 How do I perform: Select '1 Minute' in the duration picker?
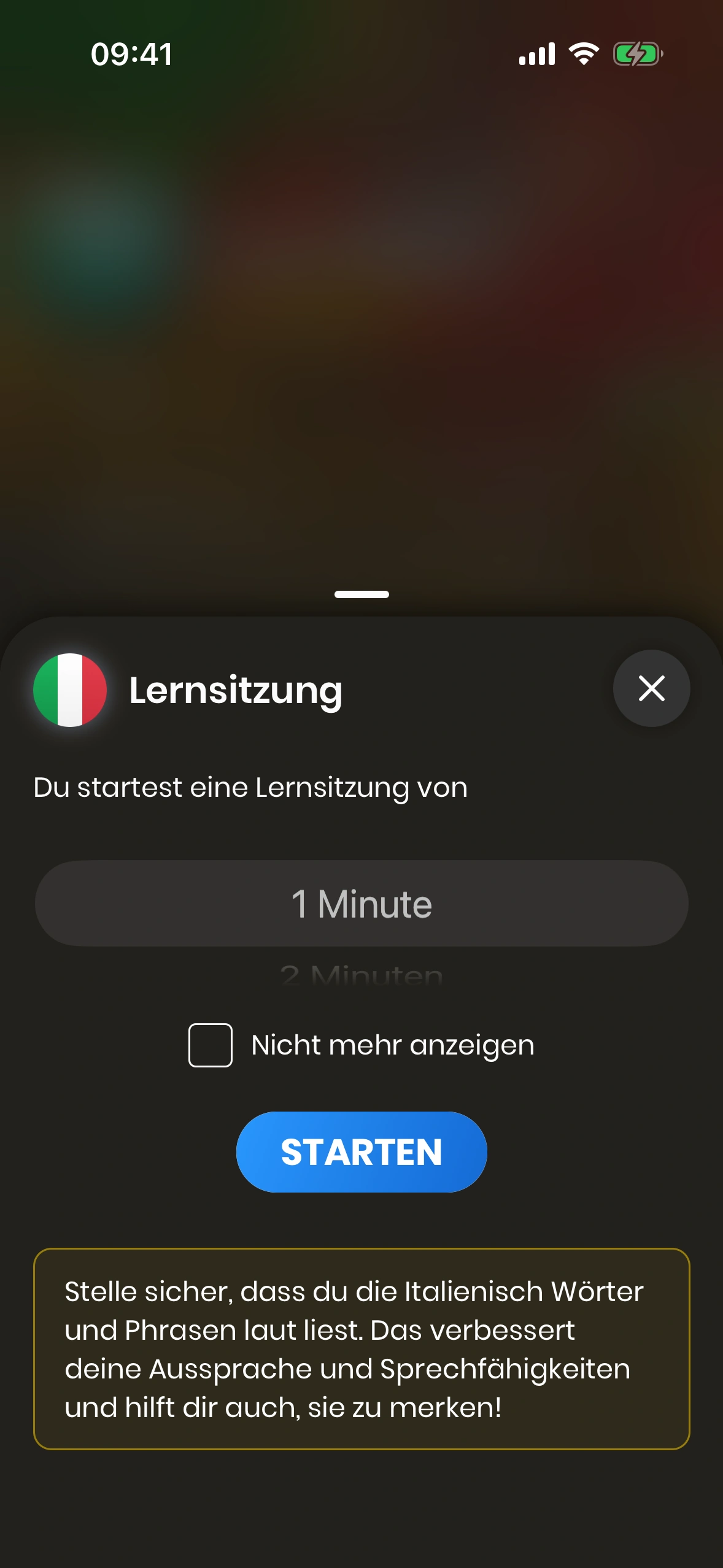(x=361, y=904)
